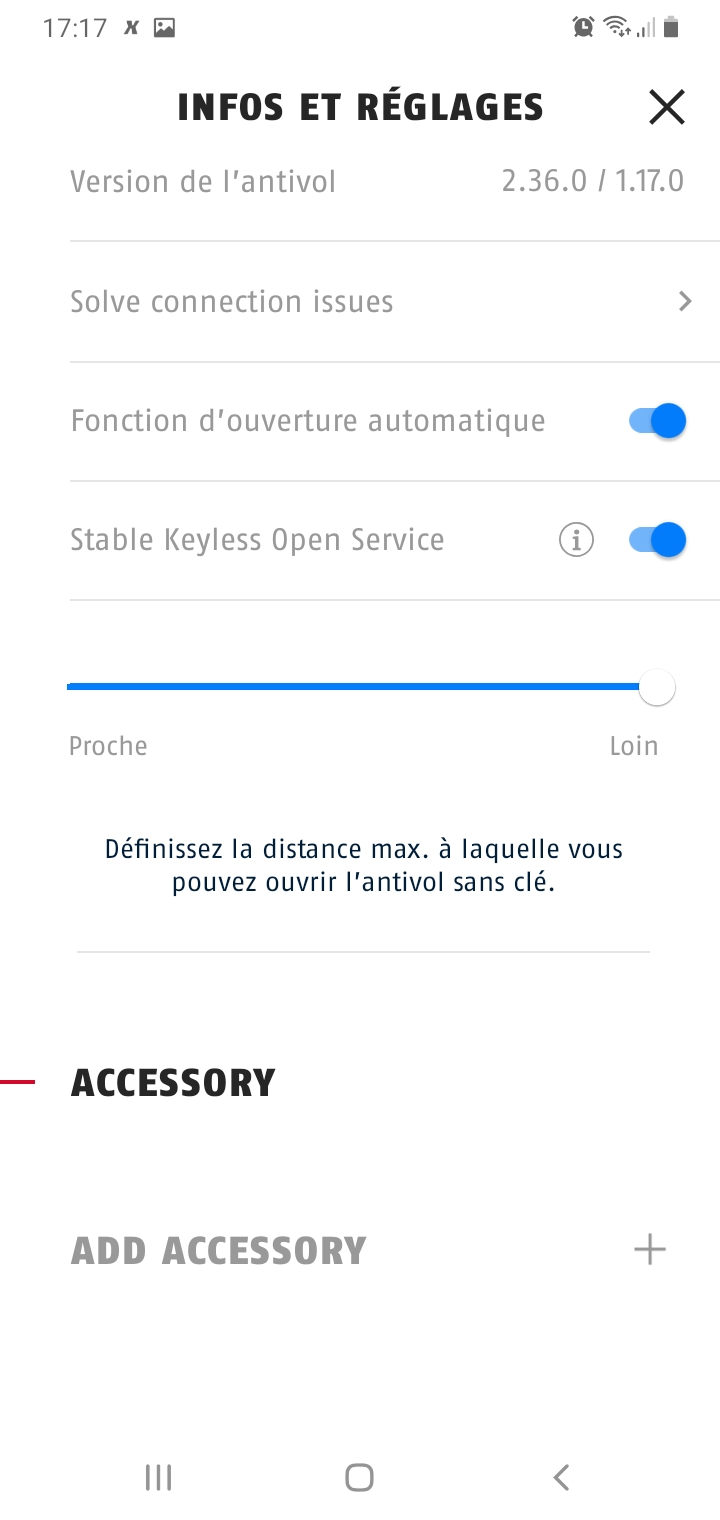Add a new accessory
Viewport: 720px width, 1520px height.
click(x=368, y=1250)
